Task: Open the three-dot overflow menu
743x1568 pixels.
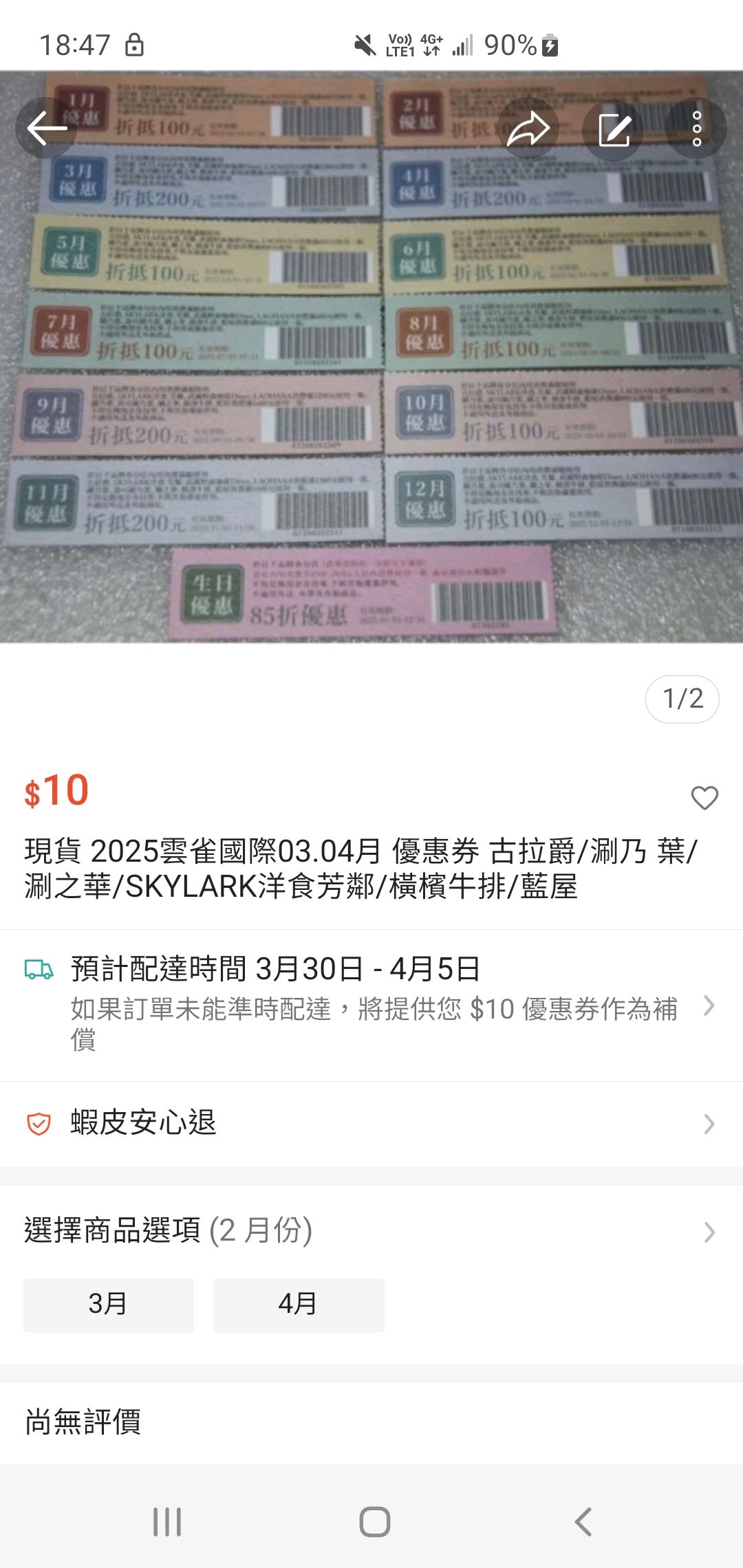Action: [x=697, y=129]
